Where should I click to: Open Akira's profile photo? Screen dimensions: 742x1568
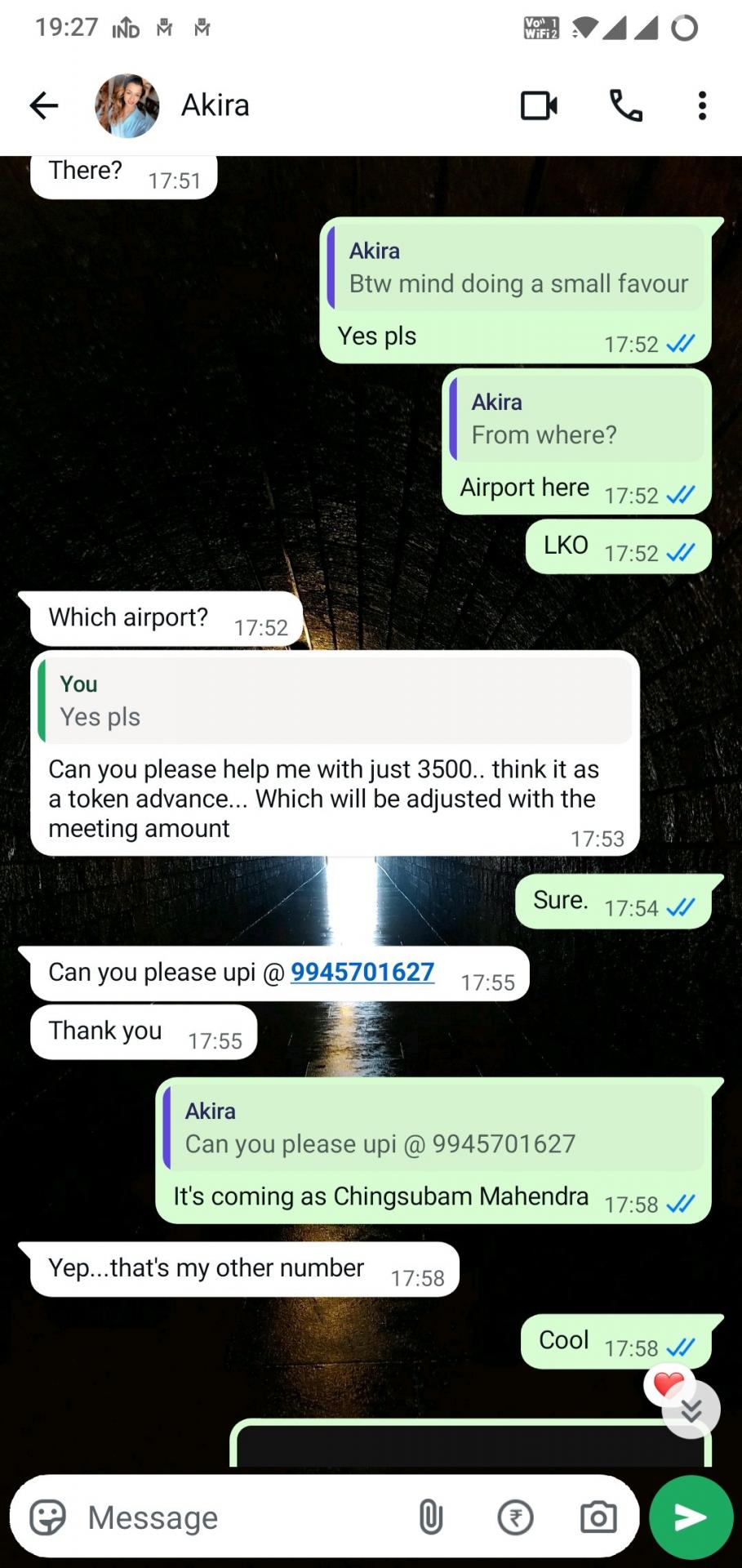[x=127, y=105]
